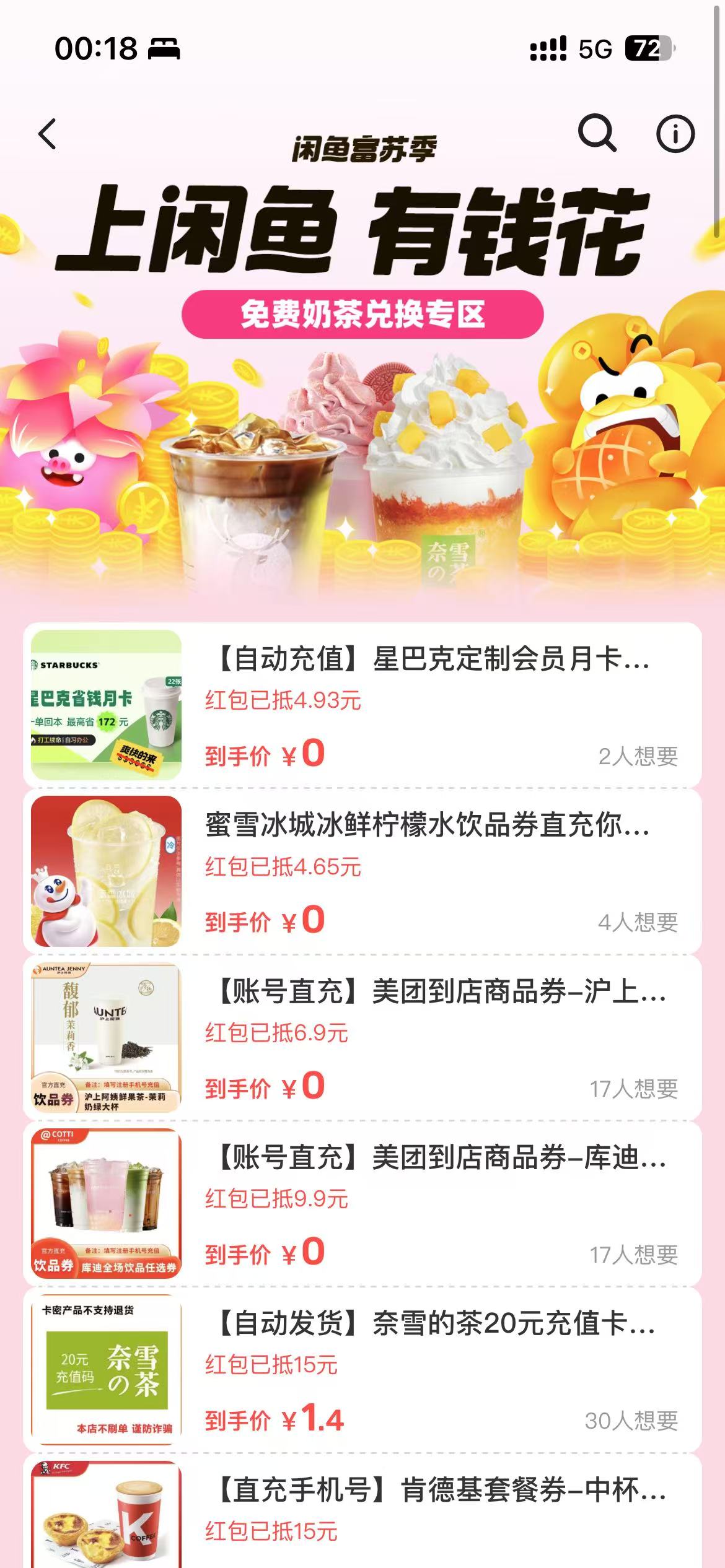
Task: Go back using the top-left arrow
Action: (48, 134)
